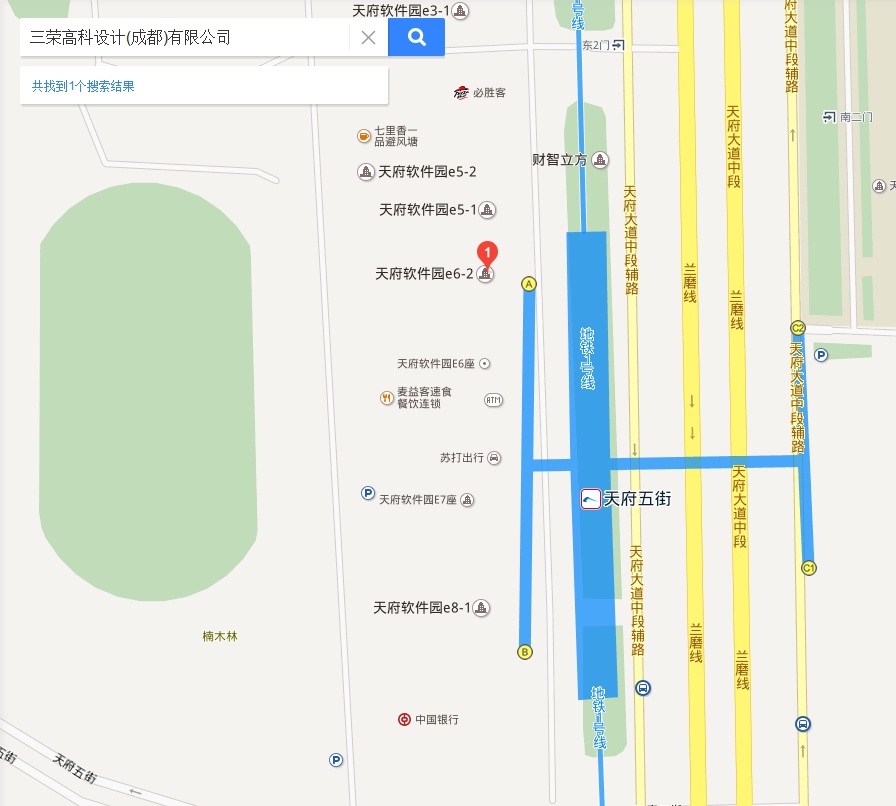896x806 pixels.
Task: Select 天府软件园e5-2 point of interest
Action: coord(366,172)
